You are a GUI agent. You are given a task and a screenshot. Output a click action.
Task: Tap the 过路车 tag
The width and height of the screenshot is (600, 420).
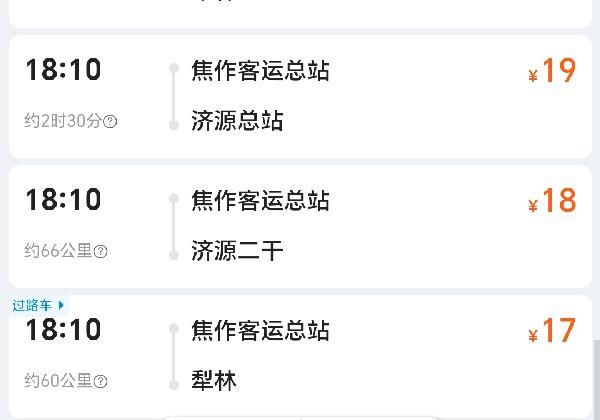pyautogui.click(x=38, y=305)
